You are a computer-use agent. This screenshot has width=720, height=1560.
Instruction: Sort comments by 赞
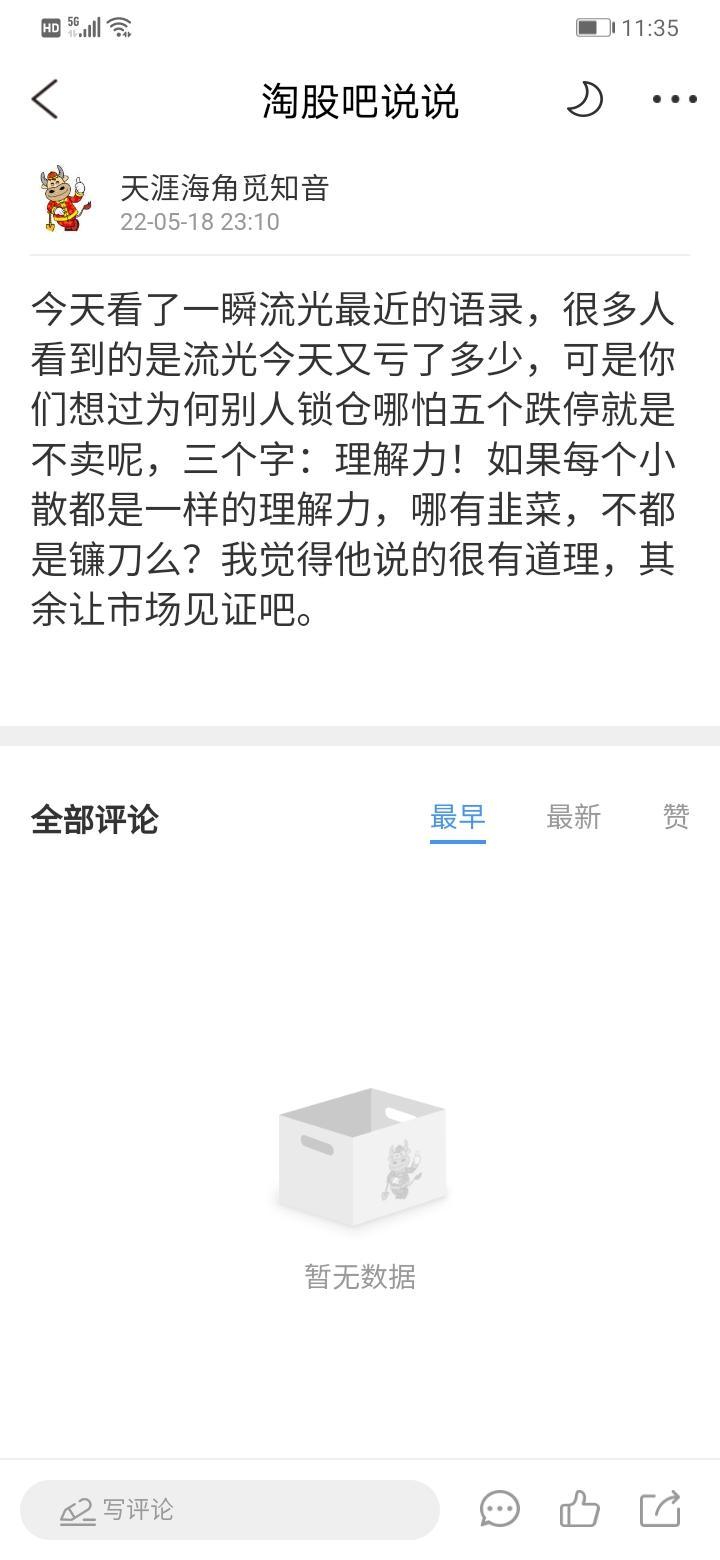[677, 818]
